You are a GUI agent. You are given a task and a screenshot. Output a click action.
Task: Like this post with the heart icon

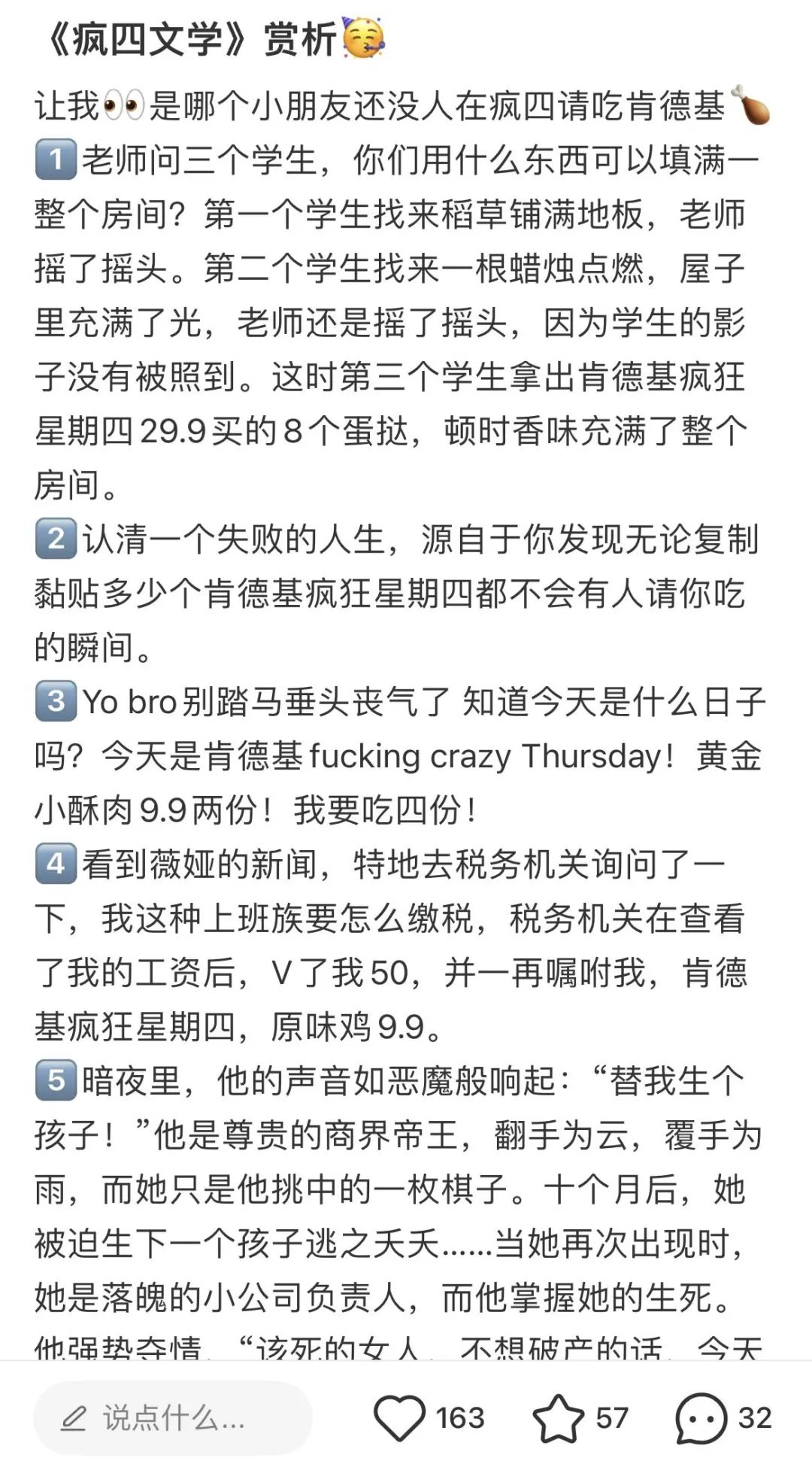point(399,1419)
